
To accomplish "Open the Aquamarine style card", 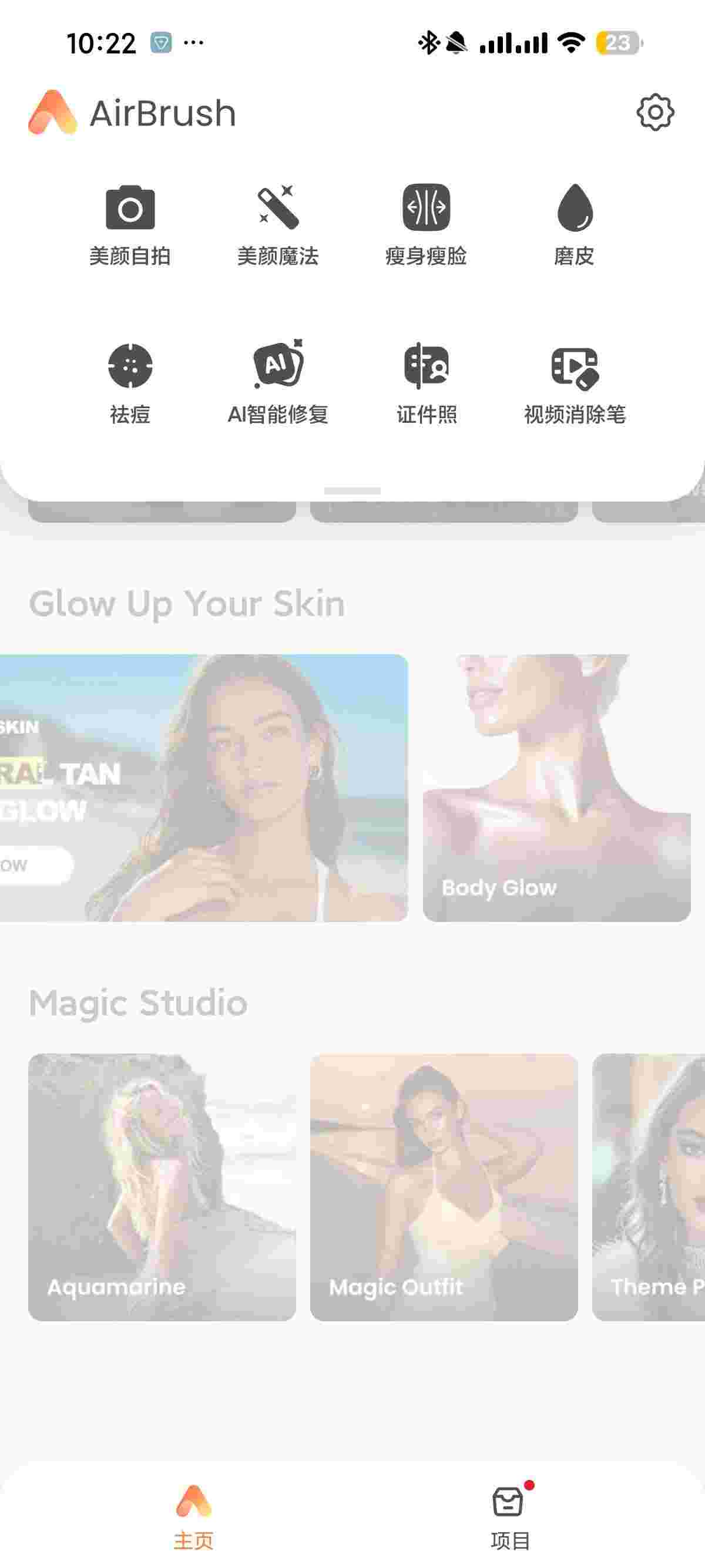I will (x=162, y=1187).
